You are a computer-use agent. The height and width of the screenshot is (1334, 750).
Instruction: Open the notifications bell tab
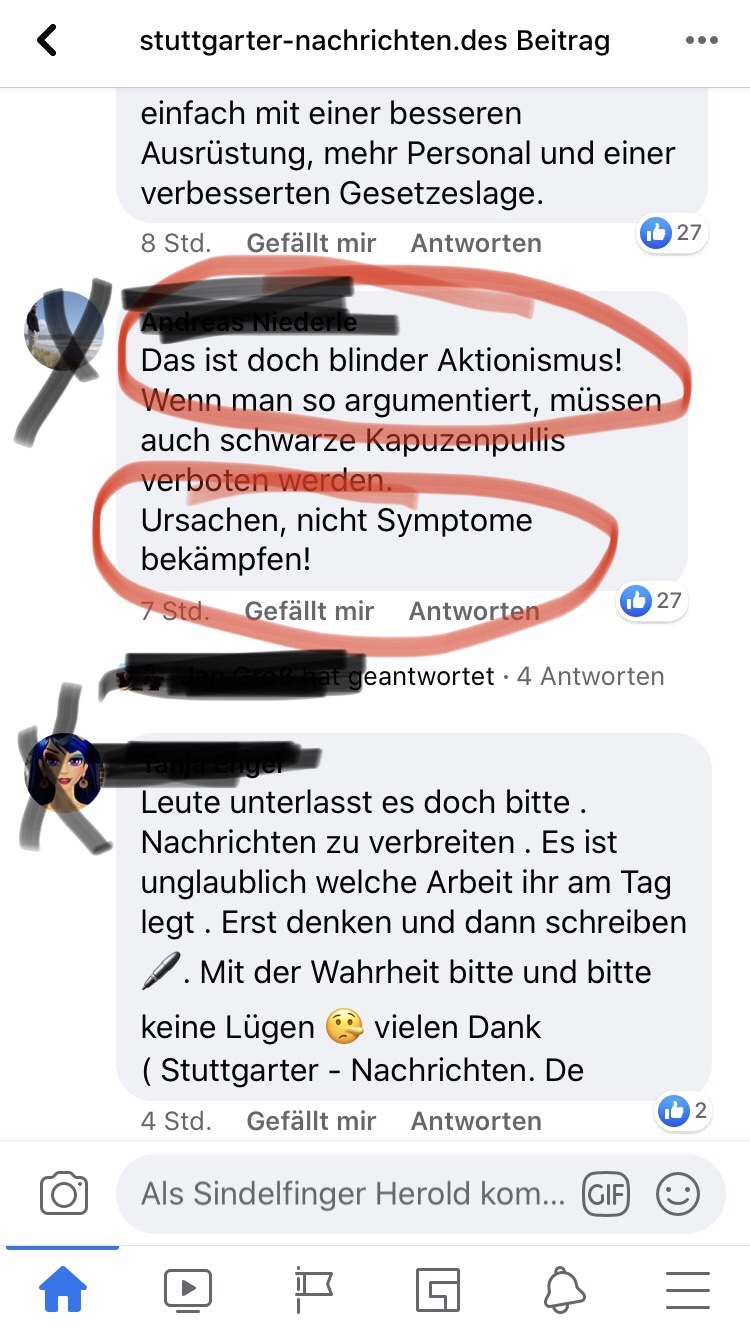(563, 1291)
